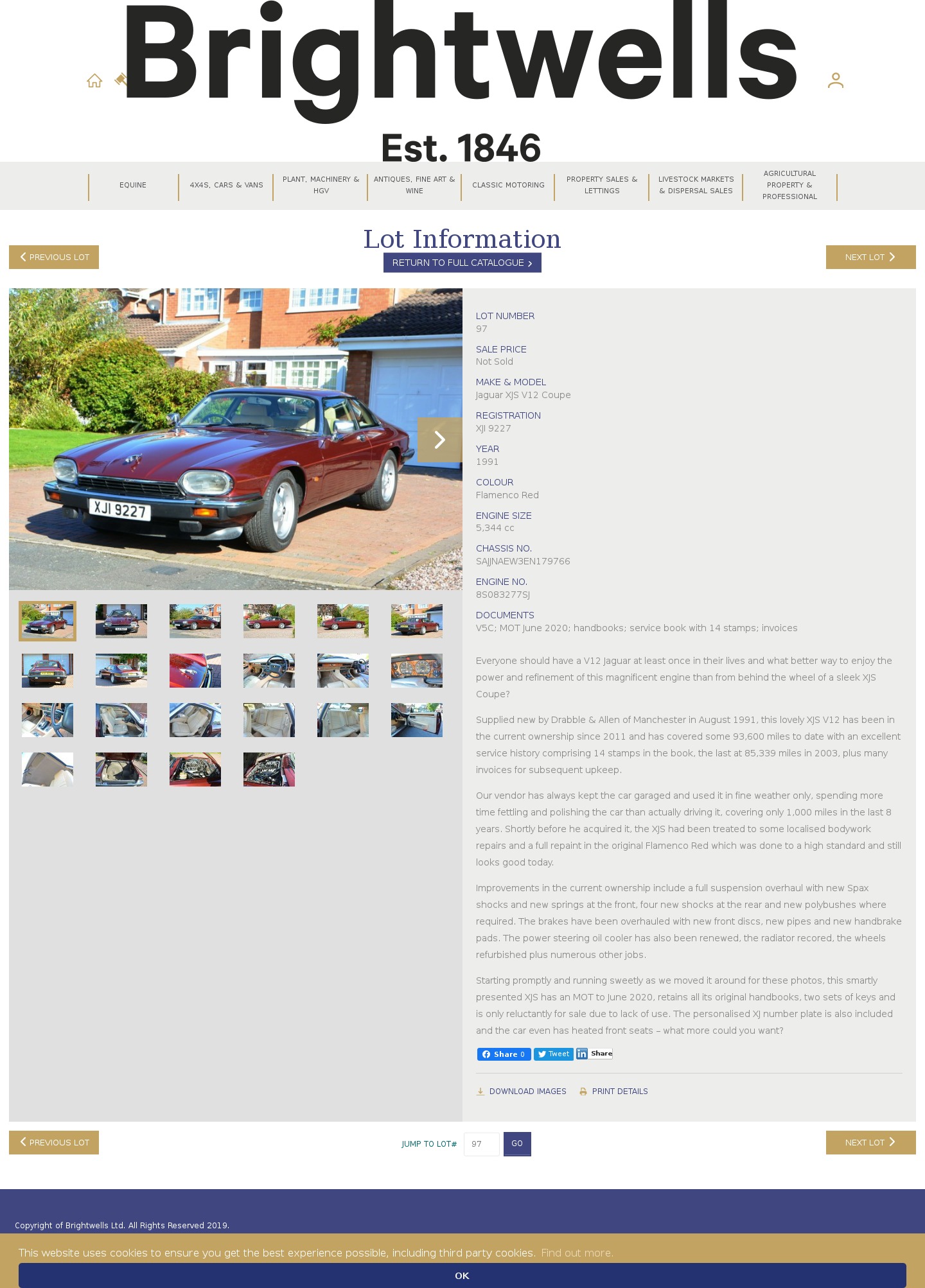Accept cookies with OK button
925x1288 pixels.
point(462,1276)
